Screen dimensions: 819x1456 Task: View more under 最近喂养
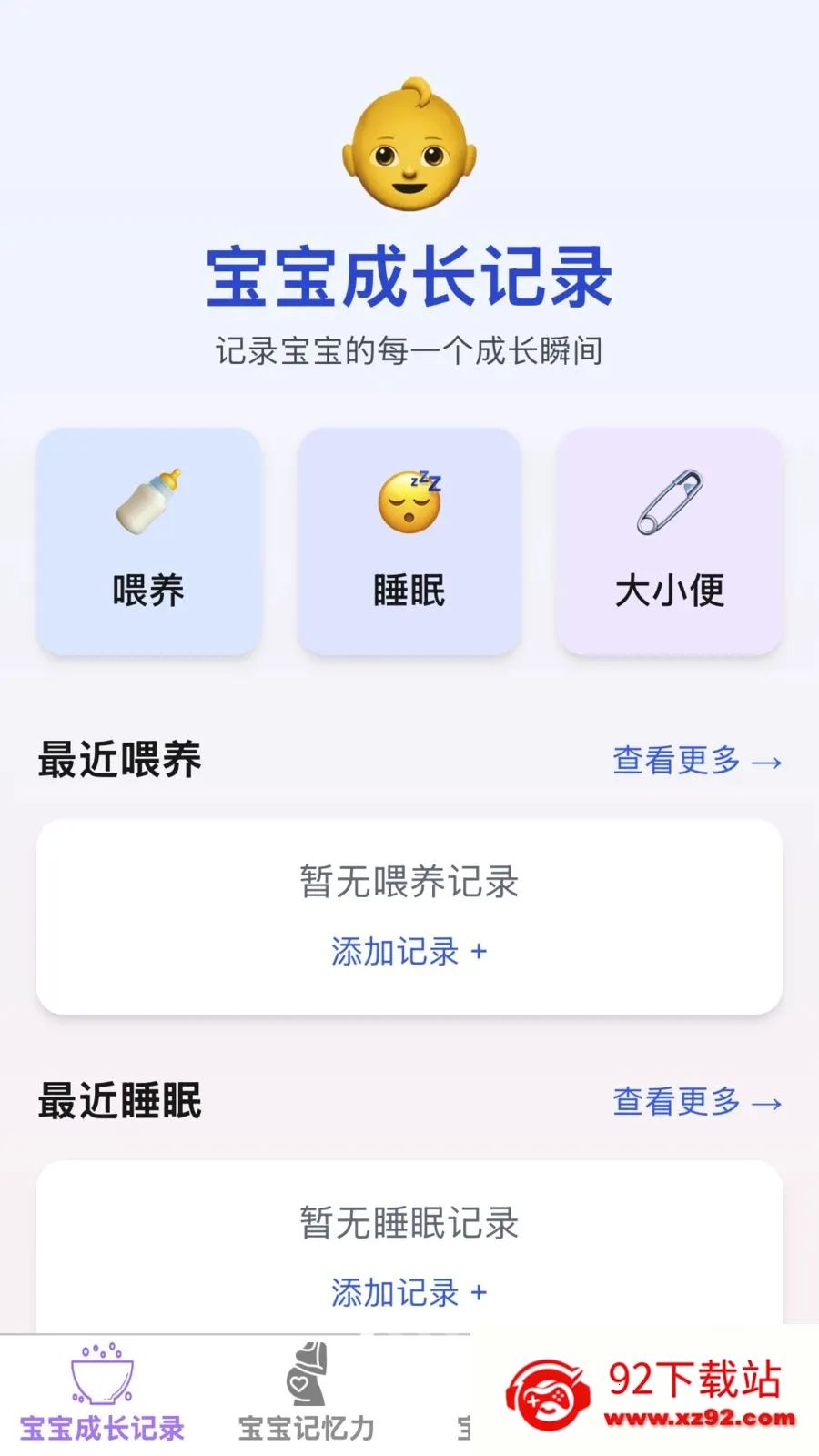697,761
